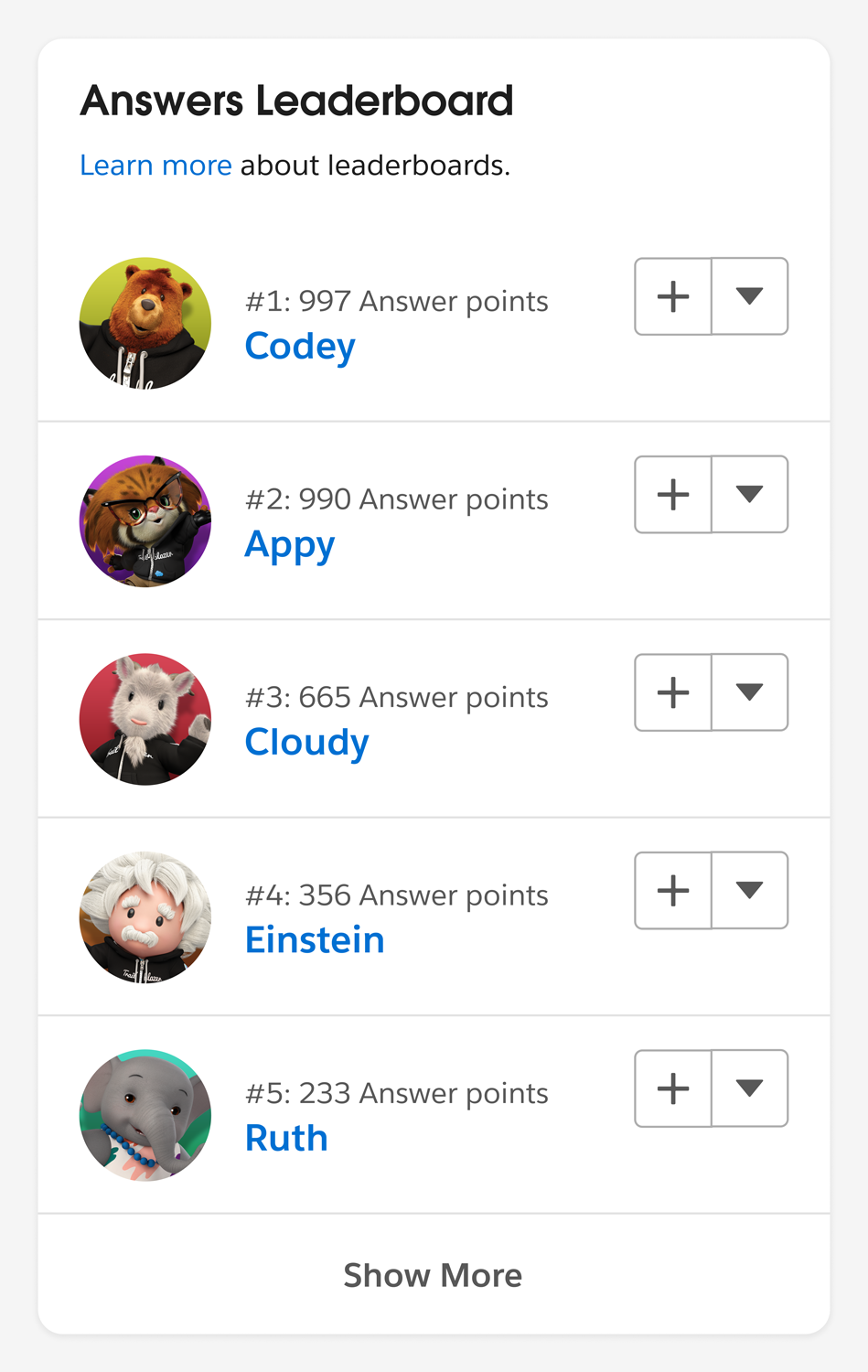The width and height of the screenshot is (868, 1372).
Task: Open Einstein's profile name link
Action: pyautogui.click(x=315, y=940)
